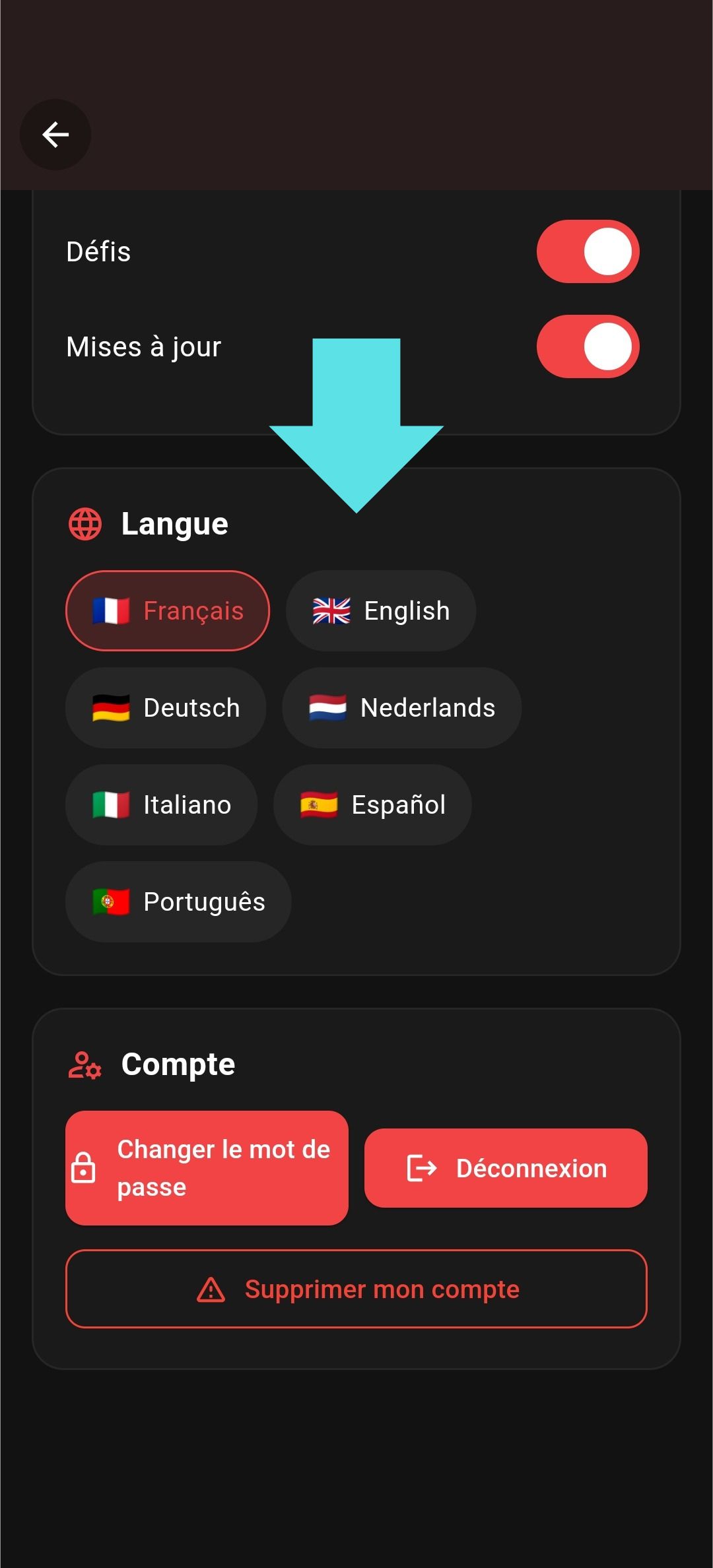The width and height of the screenshot is (713, 1568).
Task: Tap the back arrow at the top
Action: pyautogui.click(x=55, y=134)
